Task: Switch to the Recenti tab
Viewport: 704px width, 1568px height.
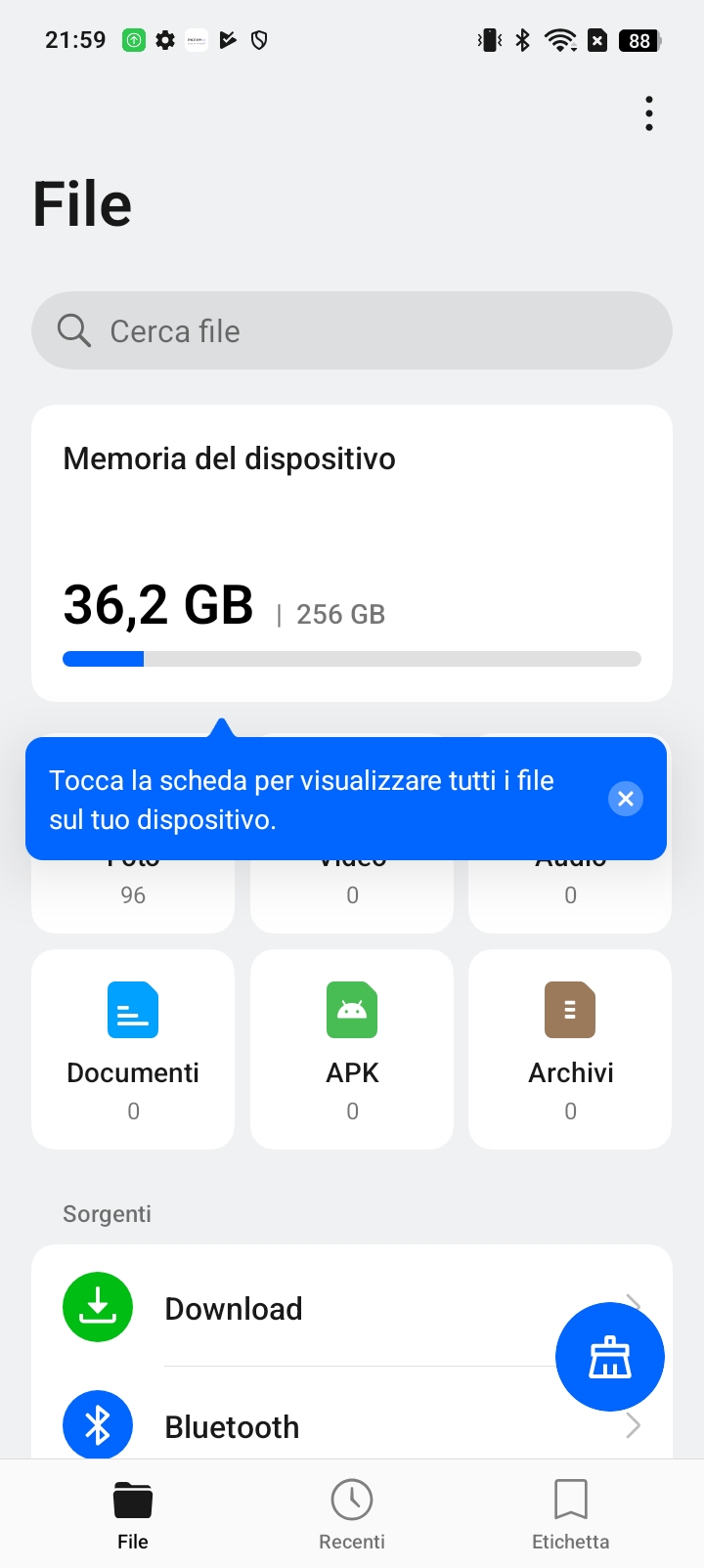Action: (x=352, y=1514)
